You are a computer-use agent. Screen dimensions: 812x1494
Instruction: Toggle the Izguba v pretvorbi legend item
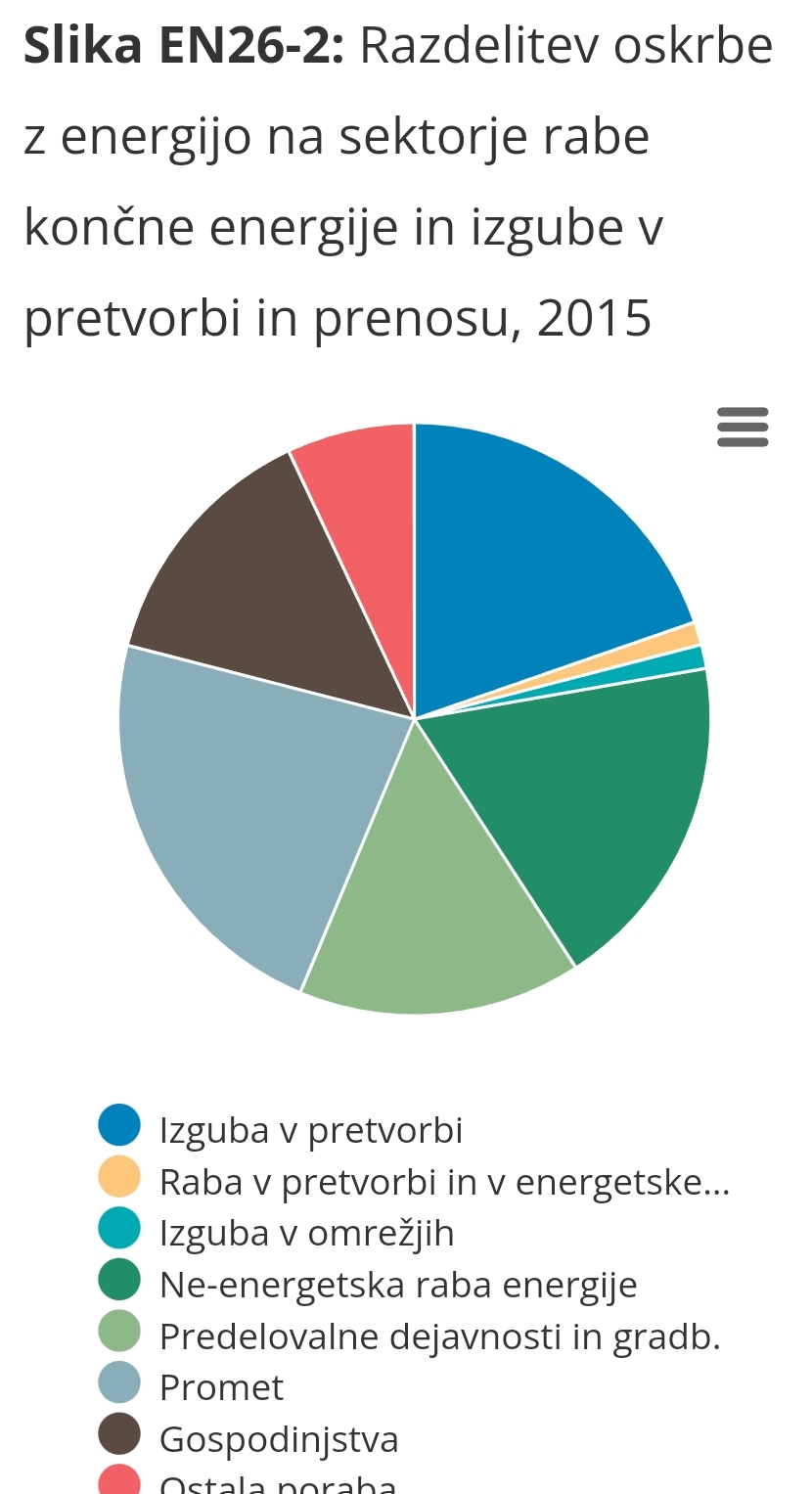point(281,1129)
